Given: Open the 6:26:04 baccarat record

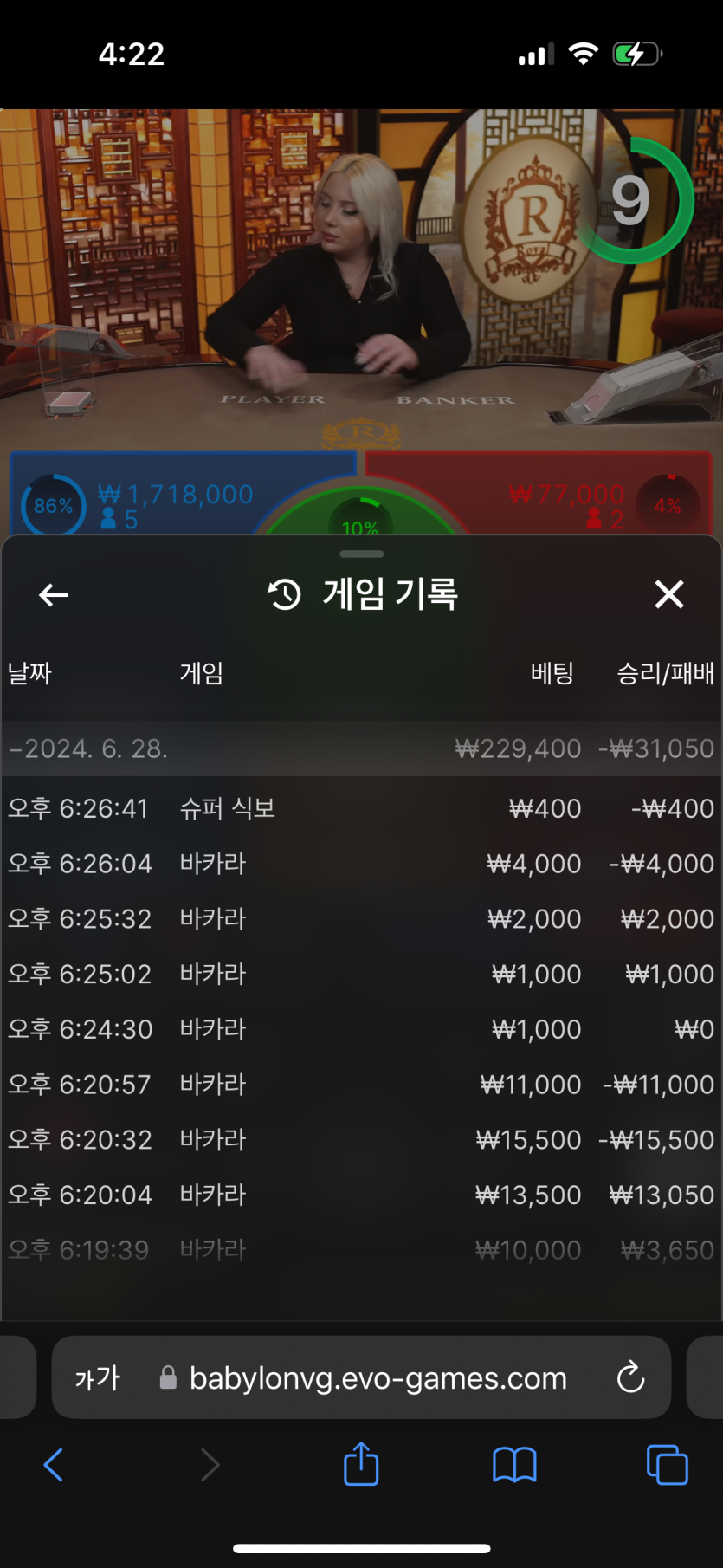Looking at the screenshot, I should point(361,864).
